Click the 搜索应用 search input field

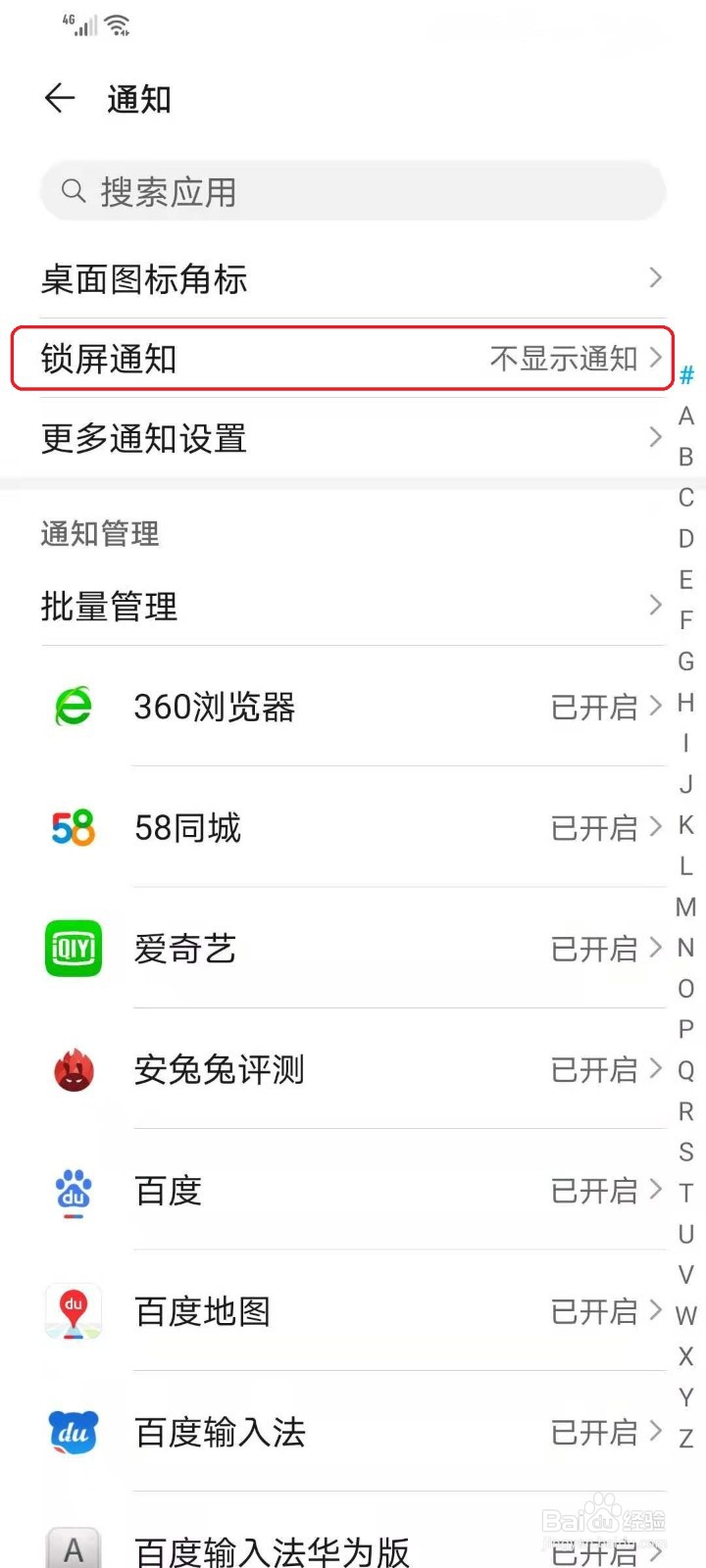pyautogui.click(x=294, y=192)
